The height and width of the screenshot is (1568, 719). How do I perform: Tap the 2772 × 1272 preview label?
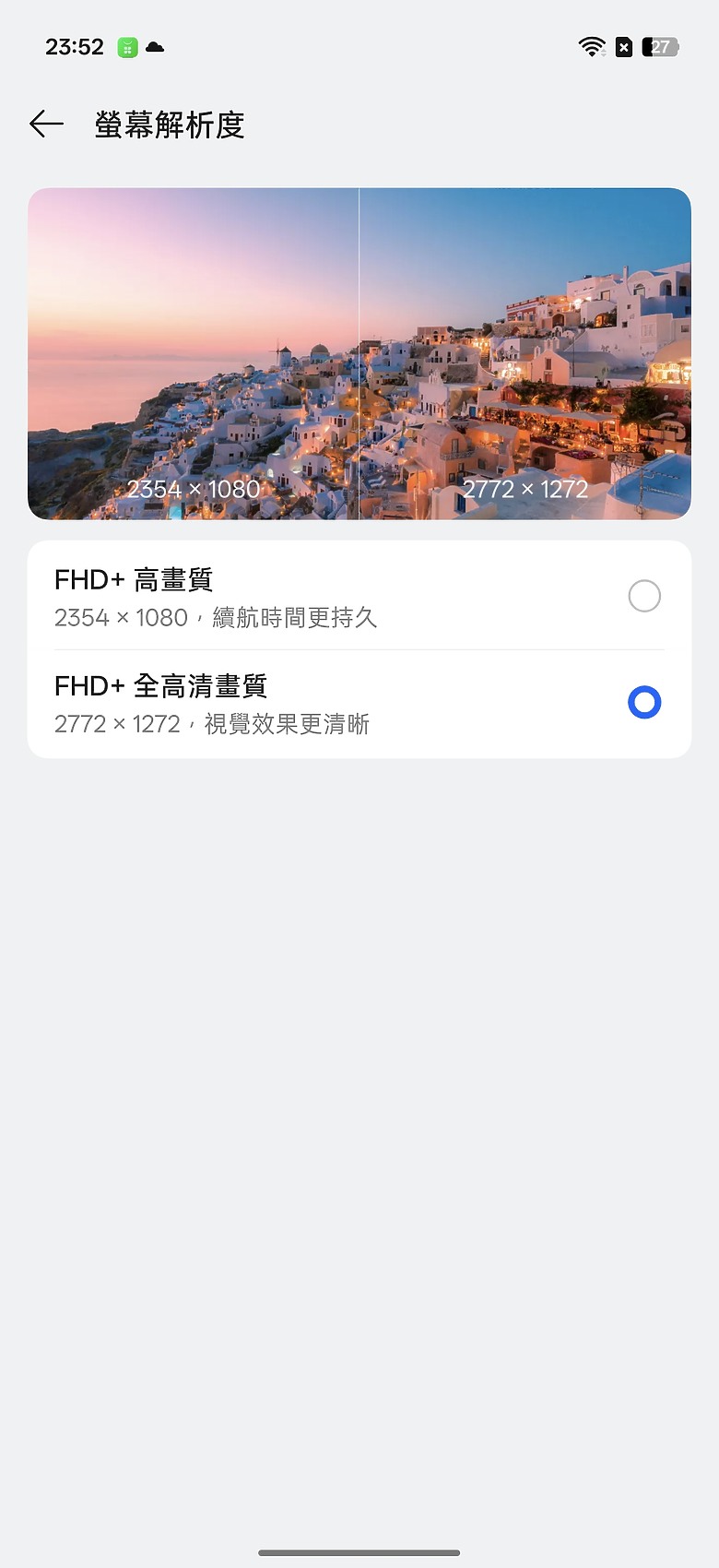click(x=527, y=489)
